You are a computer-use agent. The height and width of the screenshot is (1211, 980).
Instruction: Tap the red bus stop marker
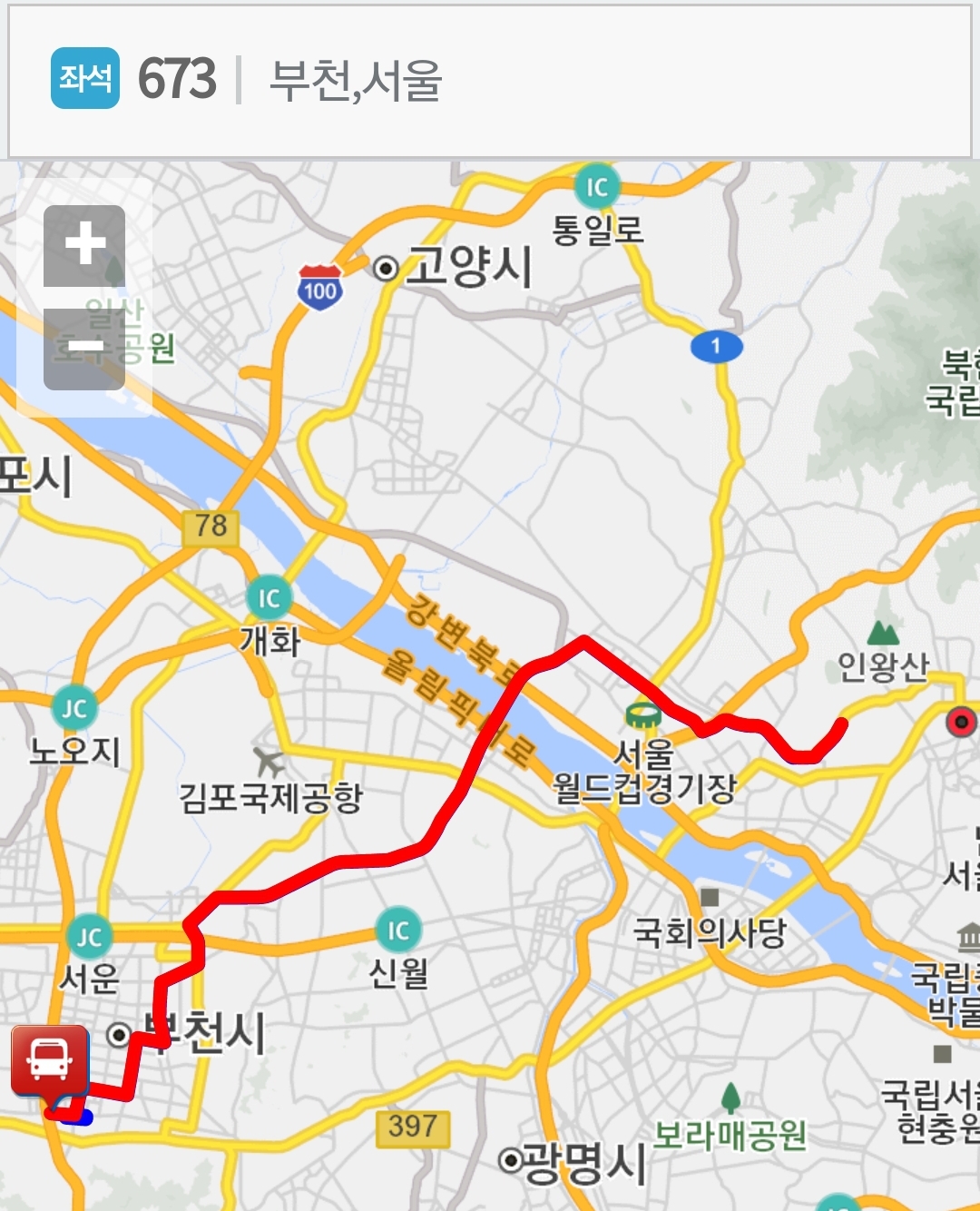click(x=50, y=1060)
